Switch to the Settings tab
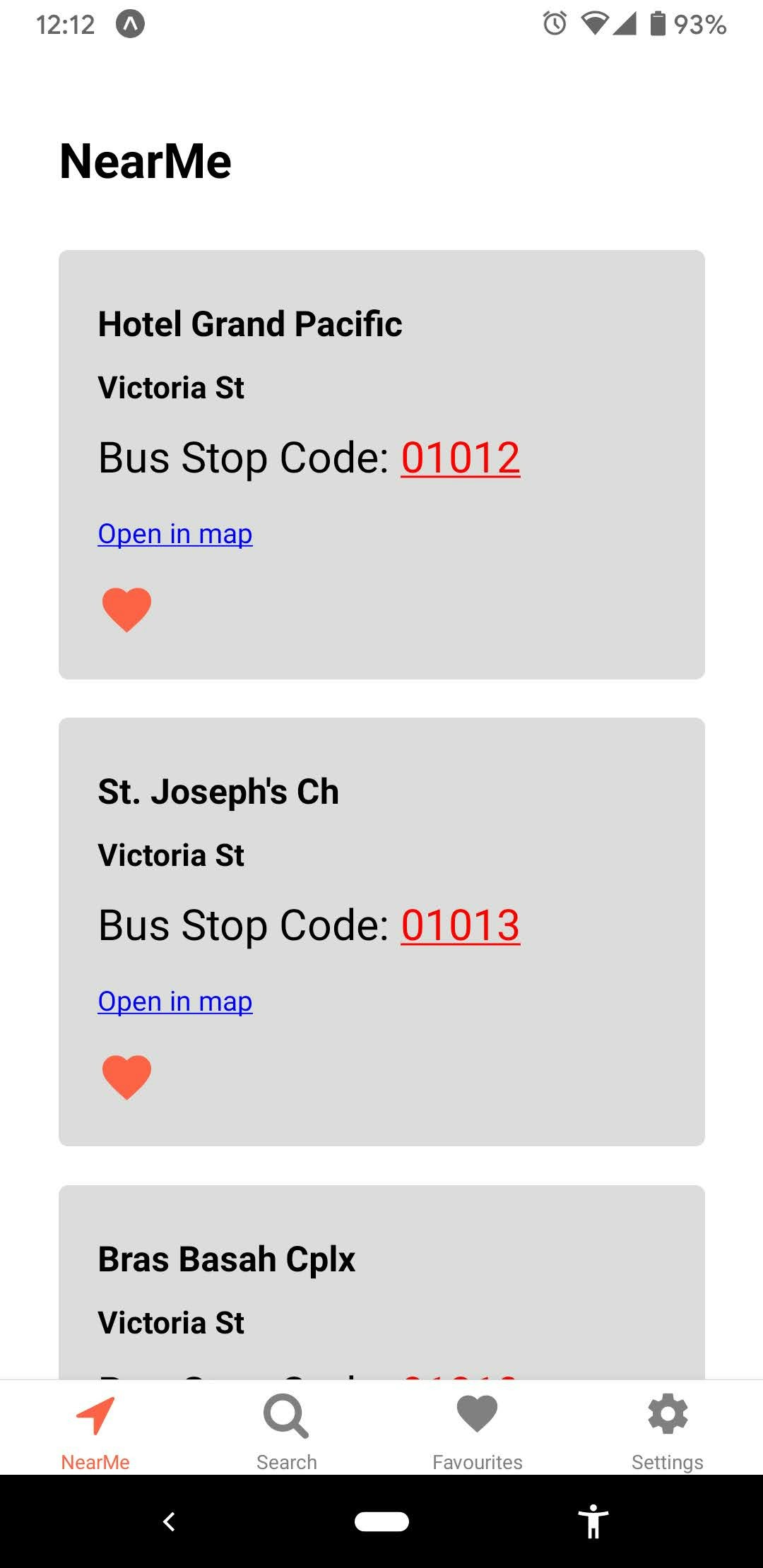Image resolution: width=763 pixels, height=1568 pixels. (667, 1434)
